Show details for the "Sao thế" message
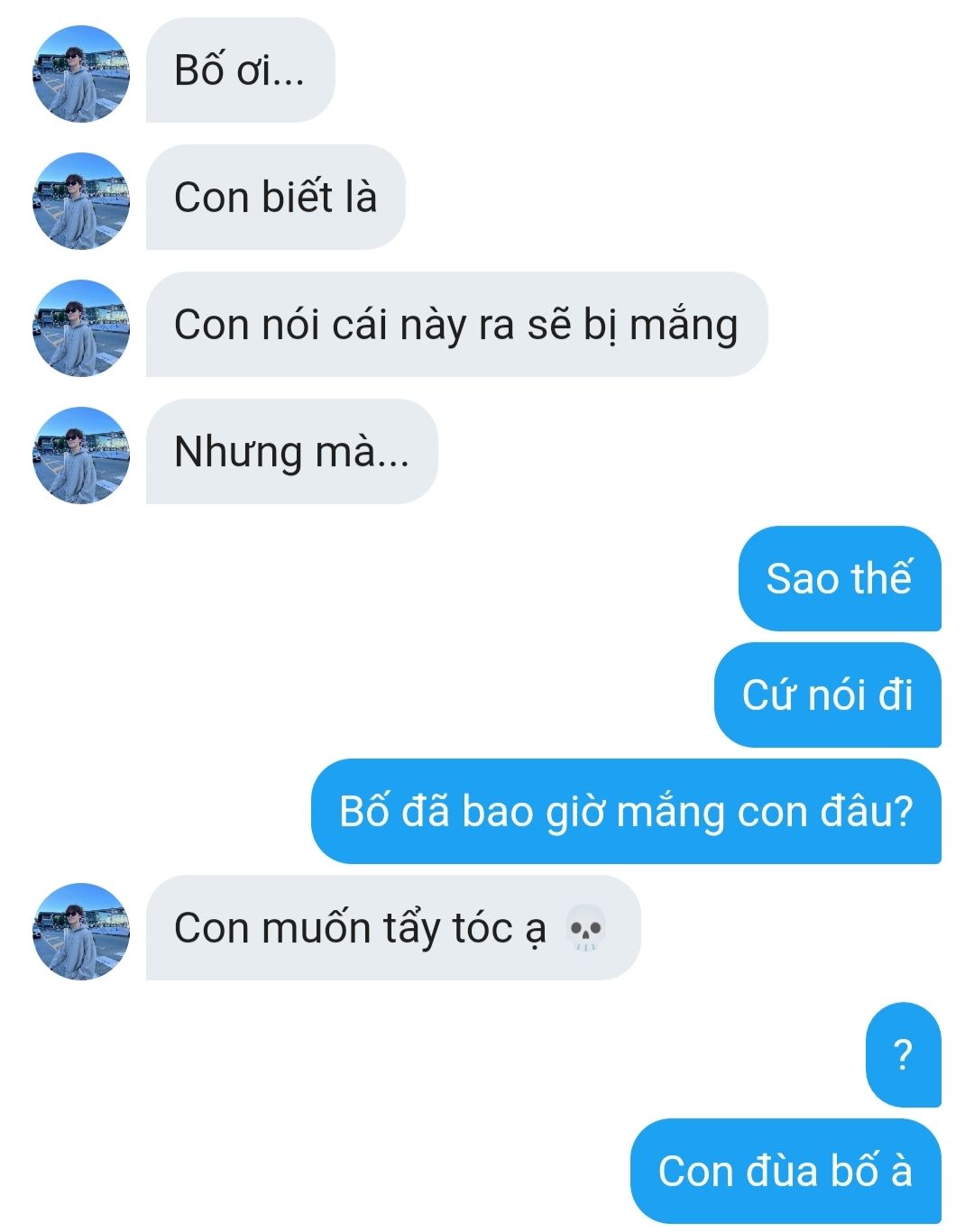The width and height of the screenshot is (974, 1232). tap(839, 578)
